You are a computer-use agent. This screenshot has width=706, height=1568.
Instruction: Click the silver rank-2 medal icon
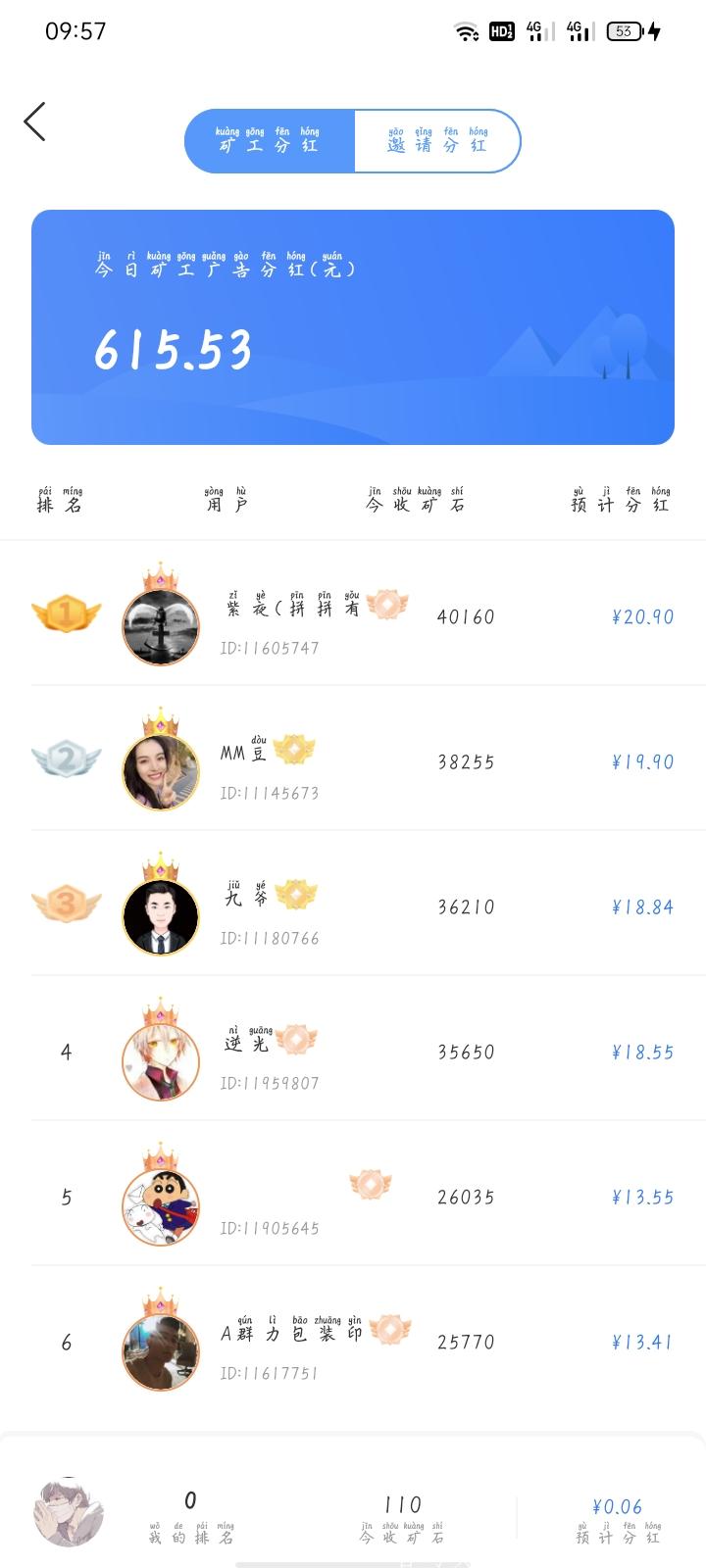coord(66,758)
